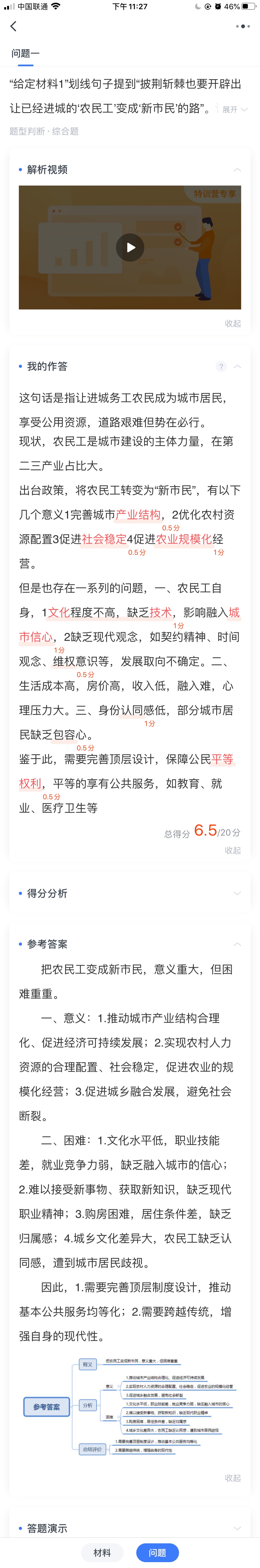
Task: Play the 解析视频 analysis video
Action: 130,247
